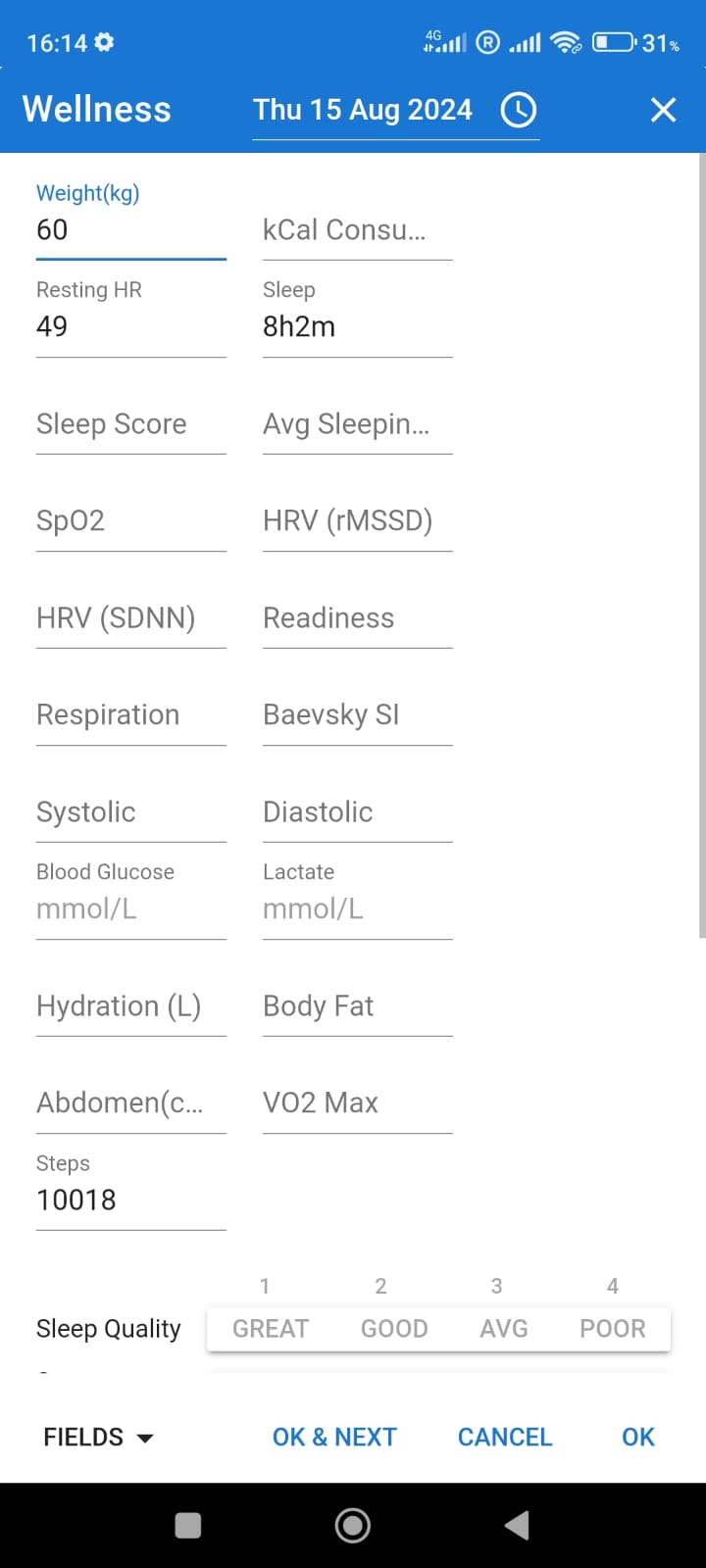
Task: Rate Sleep Quality as GREAT
Action: 271,1329
